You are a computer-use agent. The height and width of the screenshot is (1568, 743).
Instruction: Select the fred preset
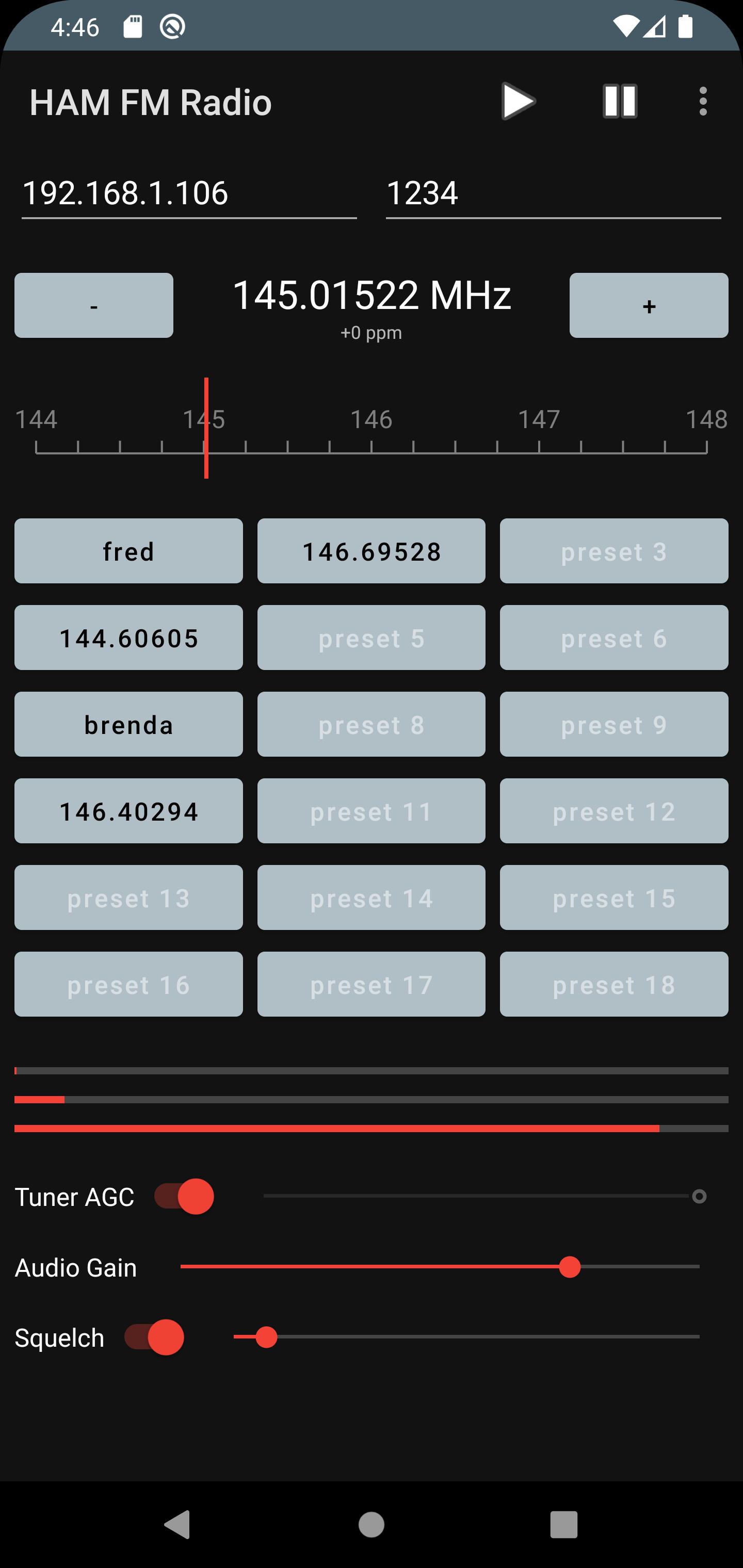click(x=128, y=551)
